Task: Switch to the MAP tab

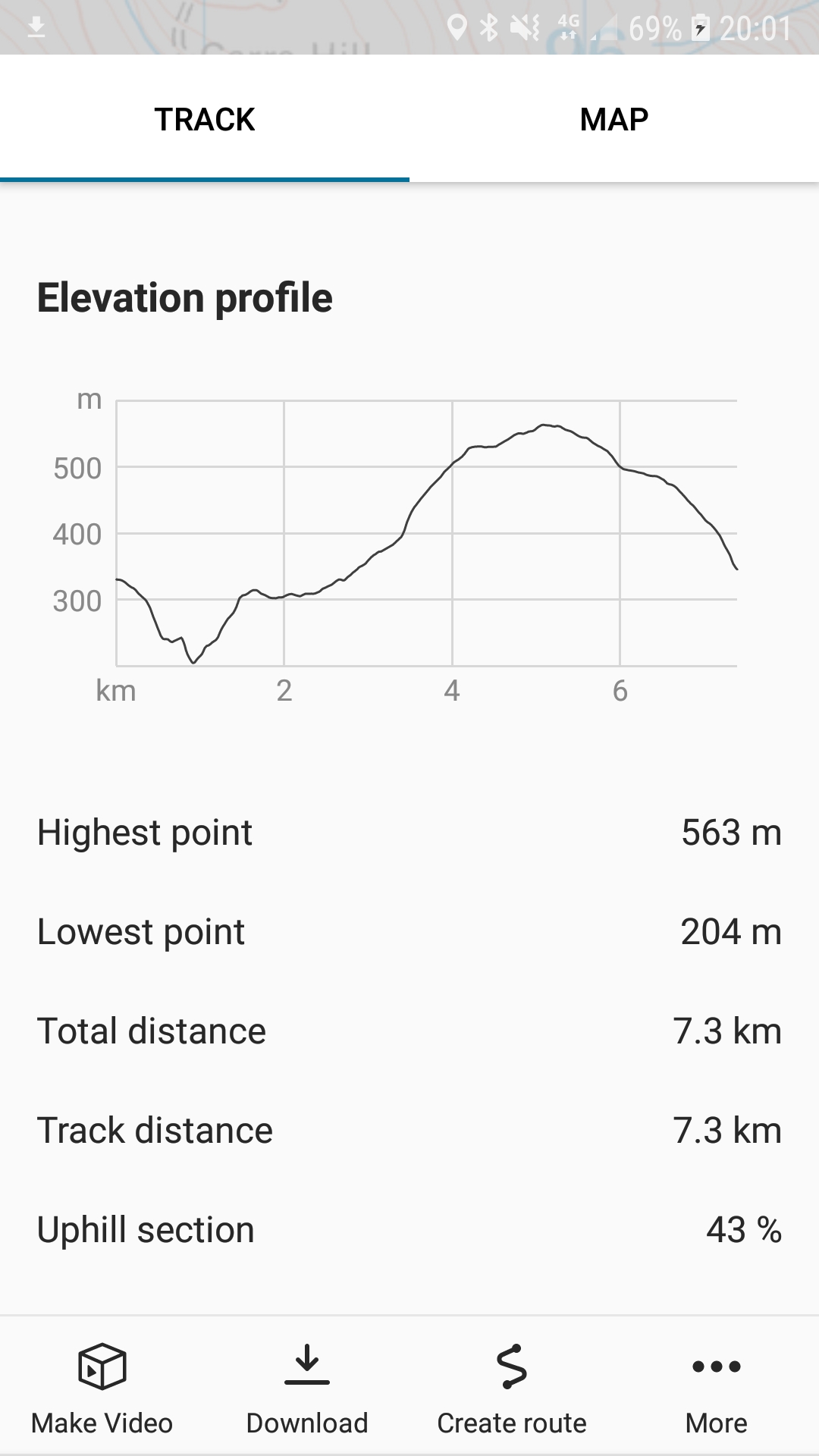Action: [x=613, y=120]
